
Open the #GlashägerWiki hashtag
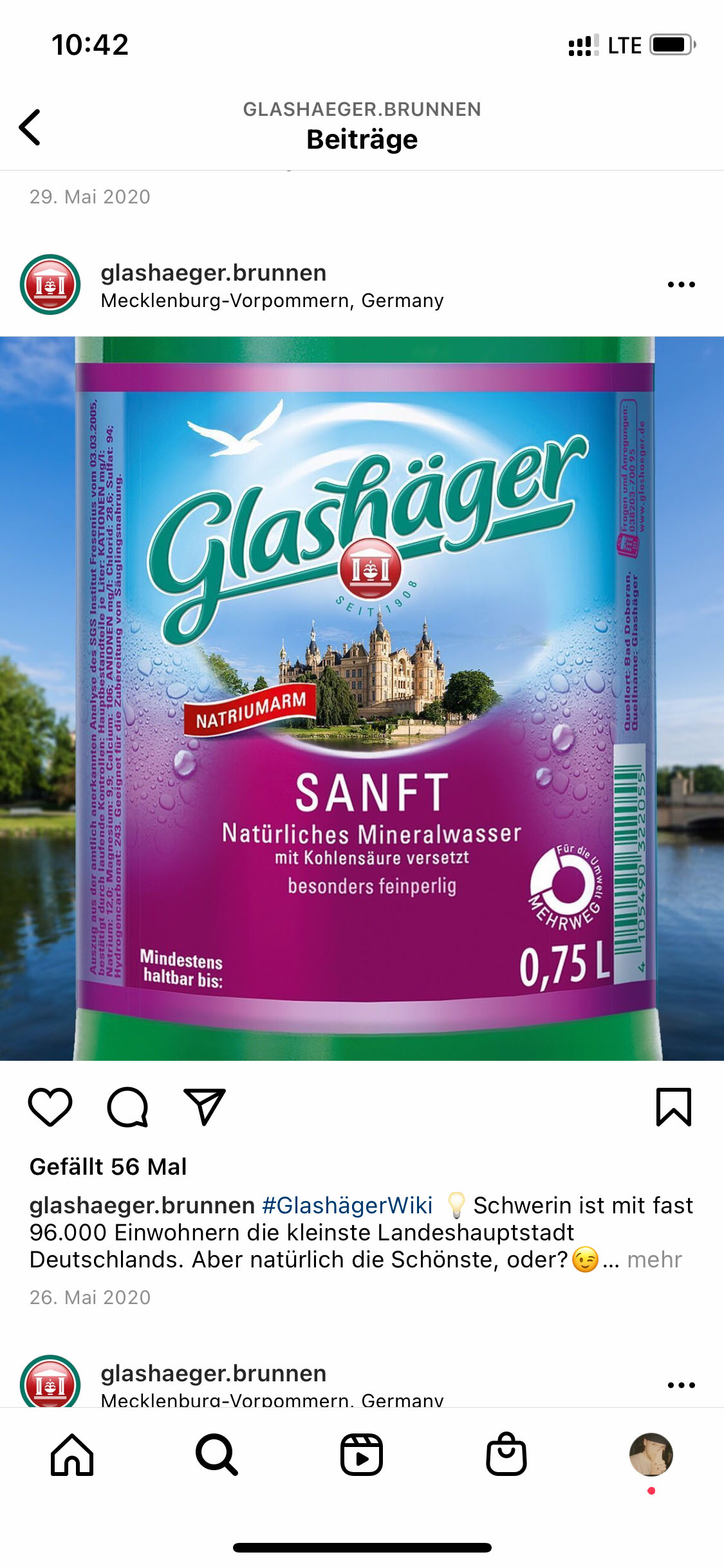pos(347,1205)
